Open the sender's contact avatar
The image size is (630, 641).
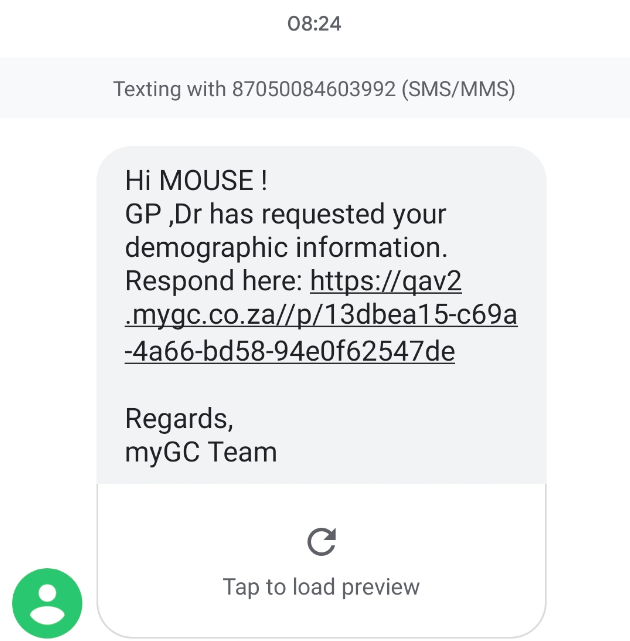click(47, 602)
